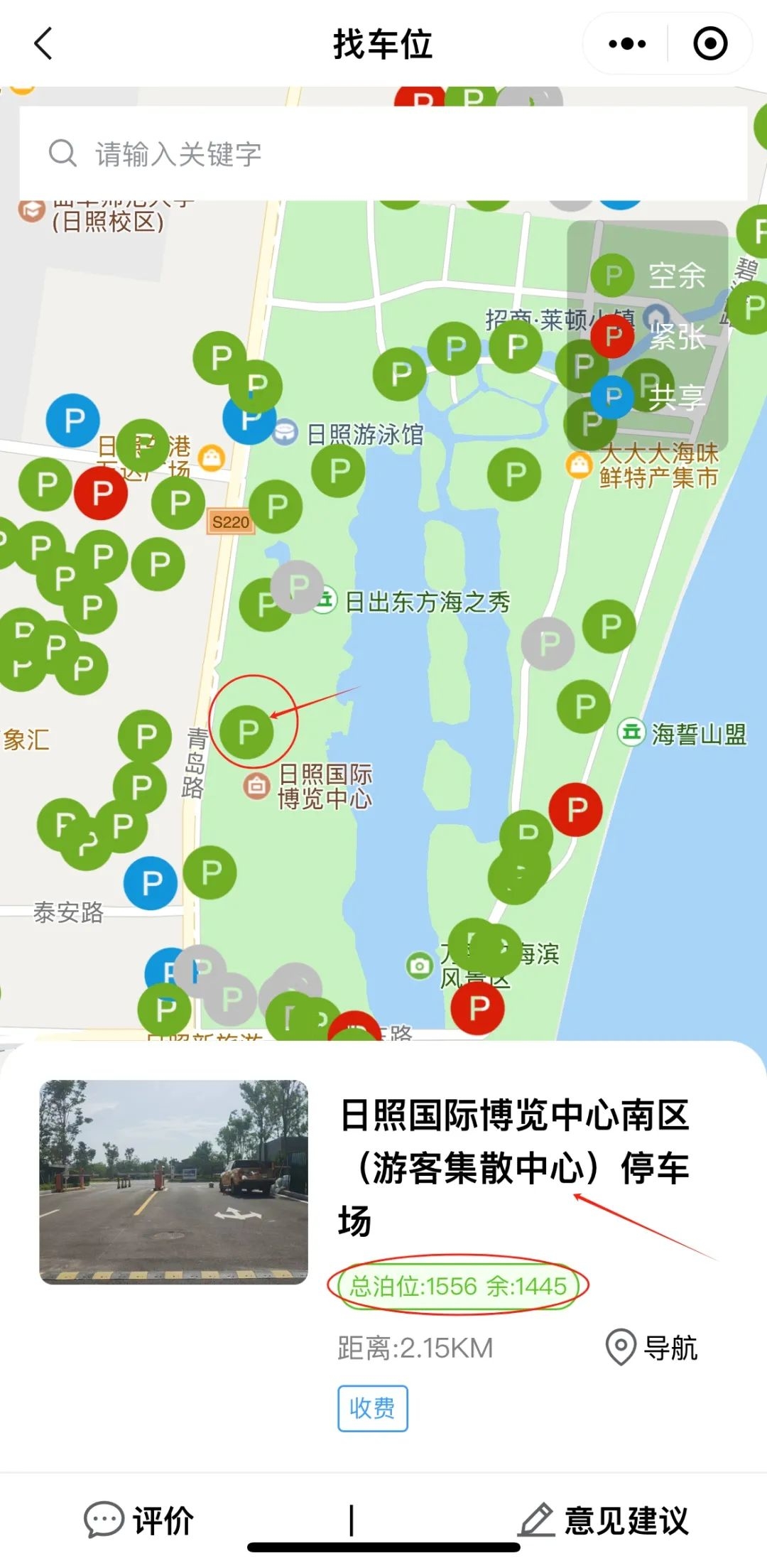The width and height of the screenshot is (767, 1568).
Task: Select the gray parking marker beside 日出东方海之秀
Action: 298,586
